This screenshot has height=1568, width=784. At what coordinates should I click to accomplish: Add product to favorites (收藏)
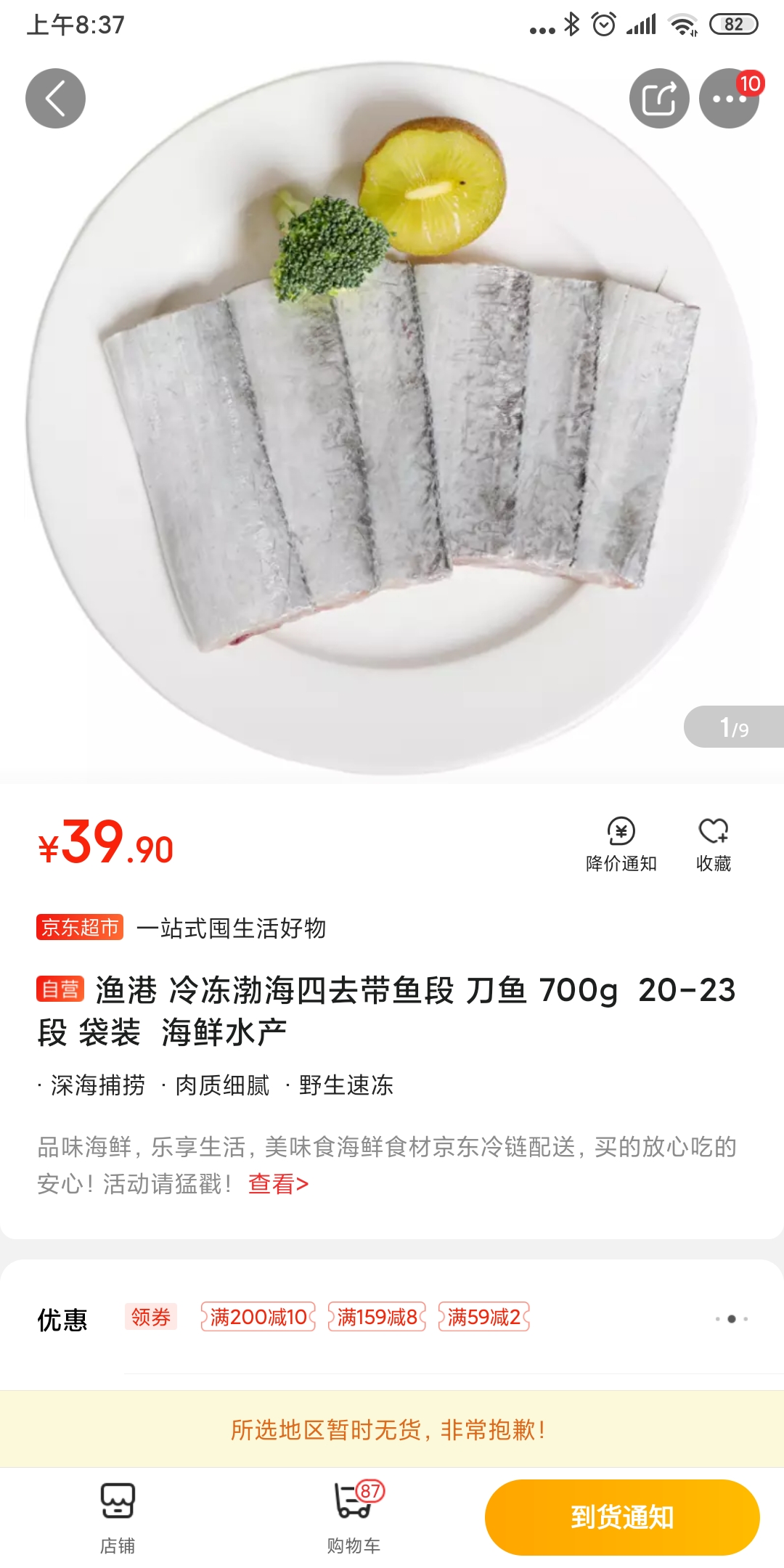point(713,844)
